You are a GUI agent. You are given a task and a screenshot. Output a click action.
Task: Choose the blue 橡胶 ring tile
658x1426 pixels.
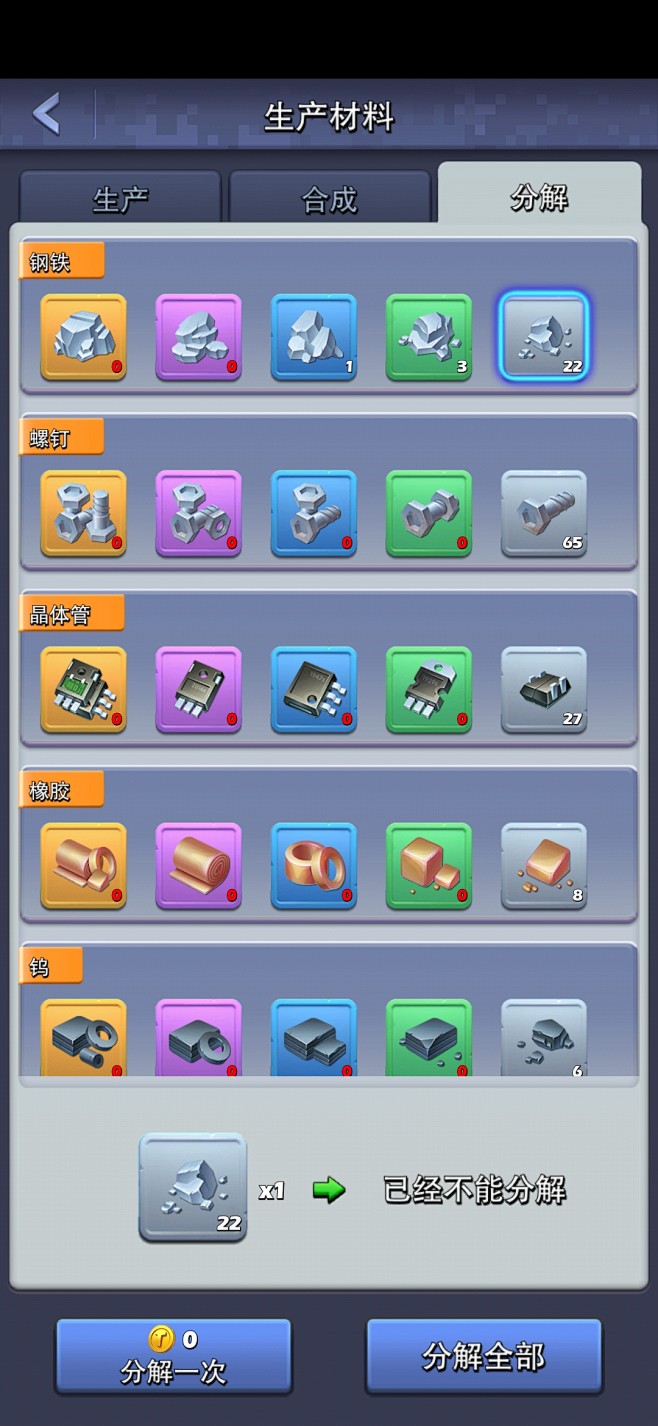[314, 865]
